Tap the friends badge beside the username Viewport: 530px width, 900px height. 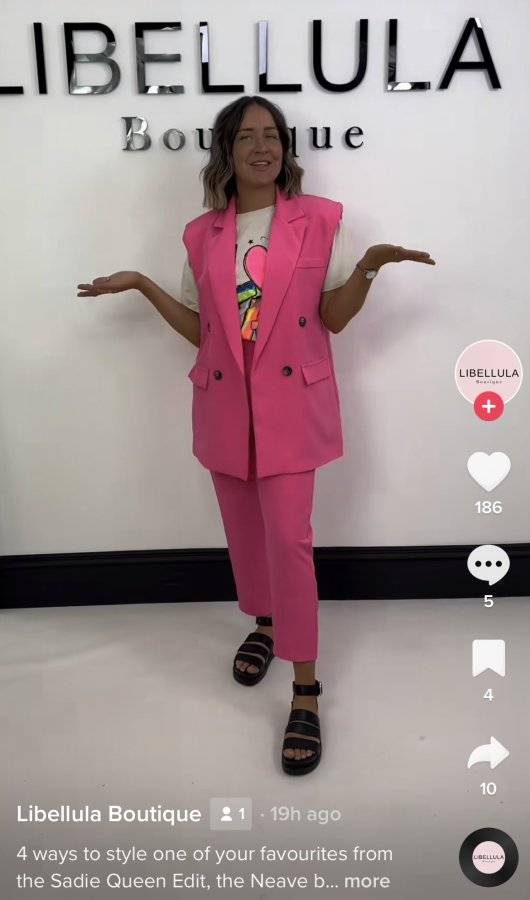tap(231, 814)
